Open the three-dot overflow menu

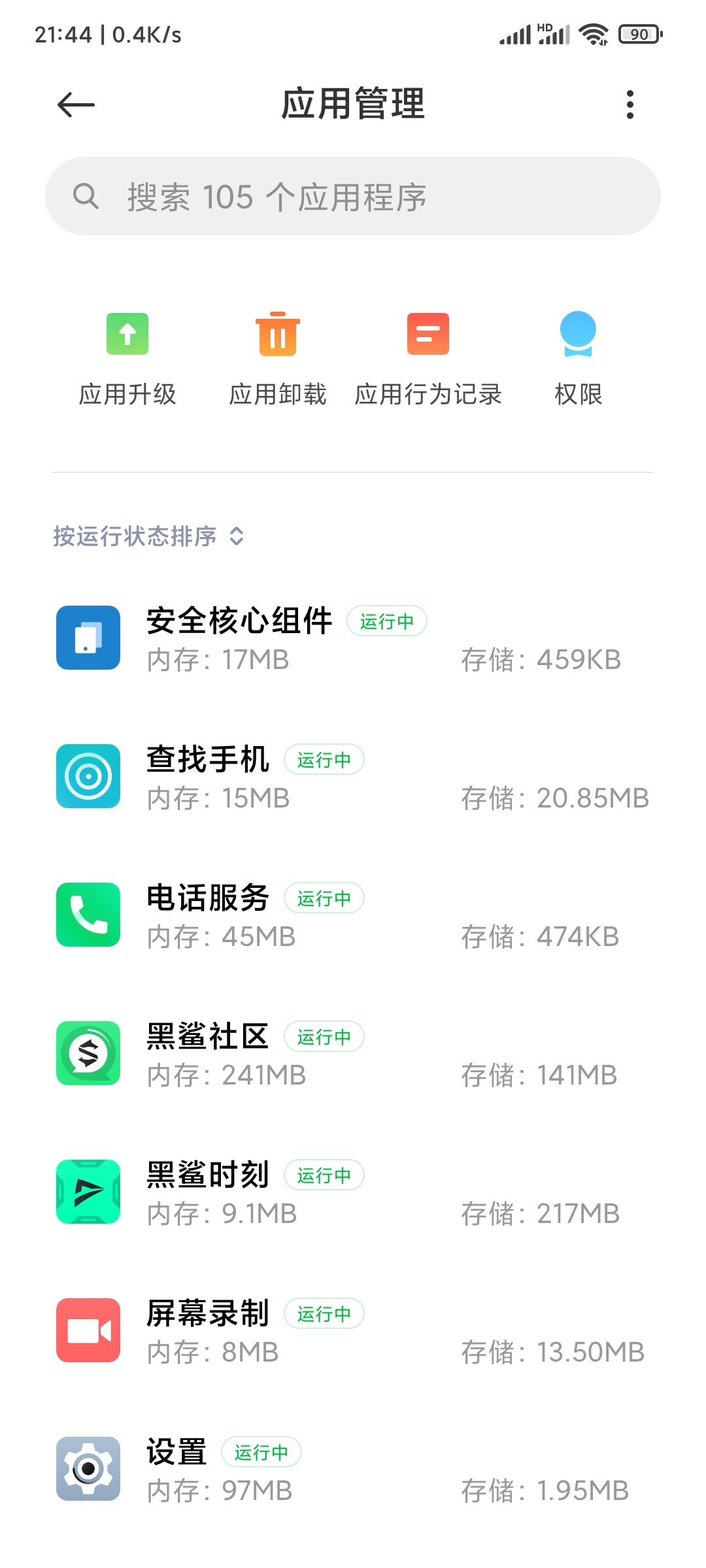(x=630, y=105)
